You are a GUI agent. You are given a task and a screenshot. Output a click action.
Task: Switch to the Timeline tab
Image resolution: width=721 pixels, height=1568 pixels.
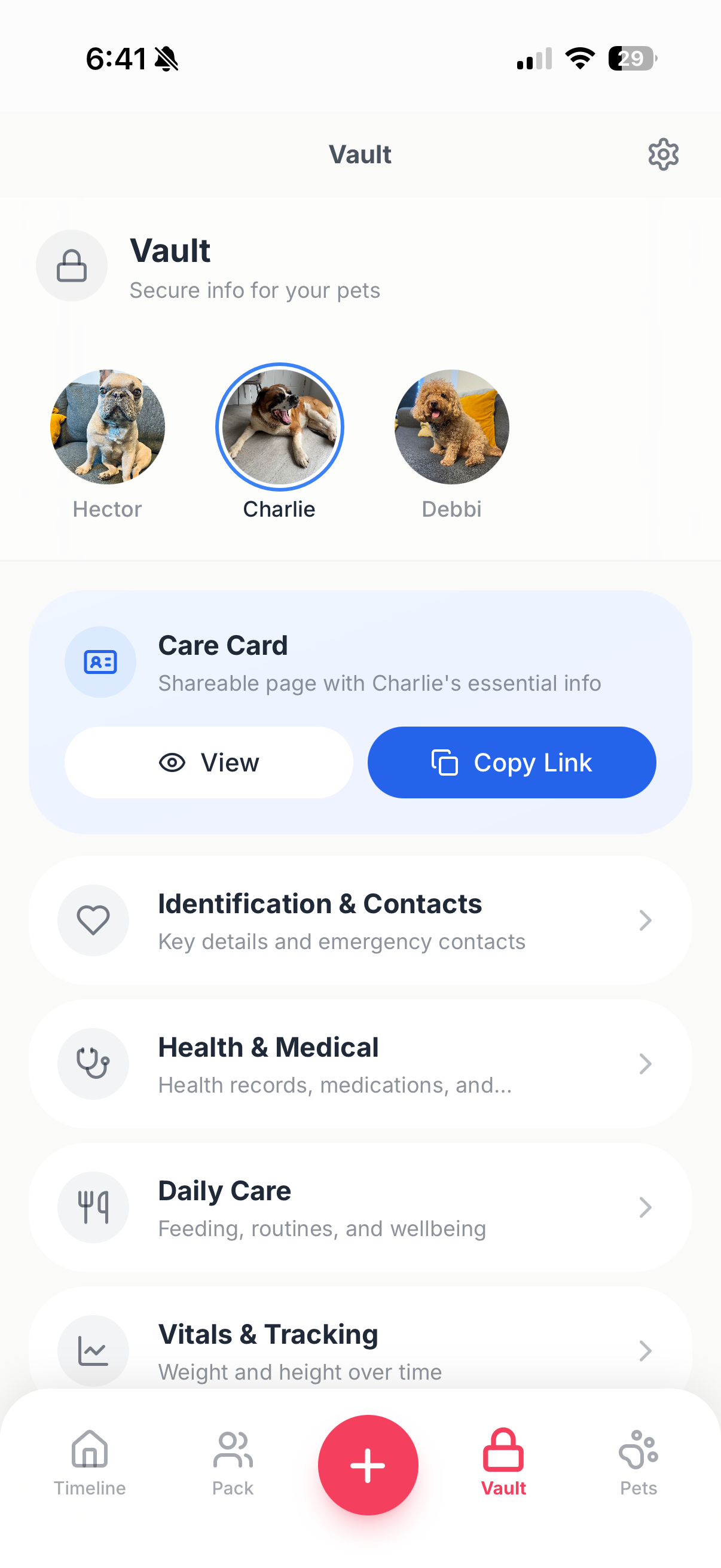[x=90, y=1463]
